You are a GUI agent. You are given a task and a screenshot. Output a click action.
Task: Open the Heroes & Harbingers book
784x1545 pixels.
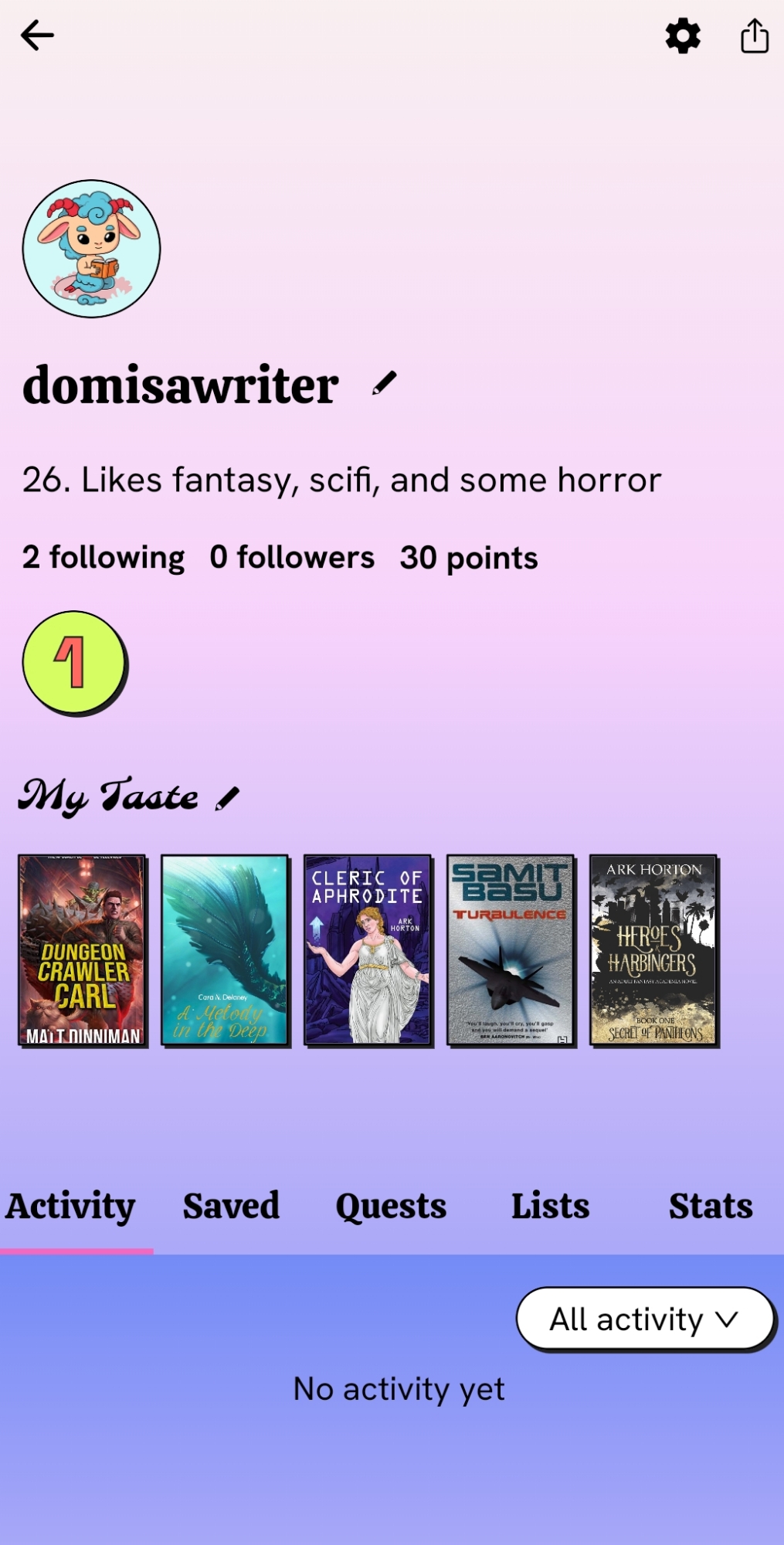click(653, 950)
